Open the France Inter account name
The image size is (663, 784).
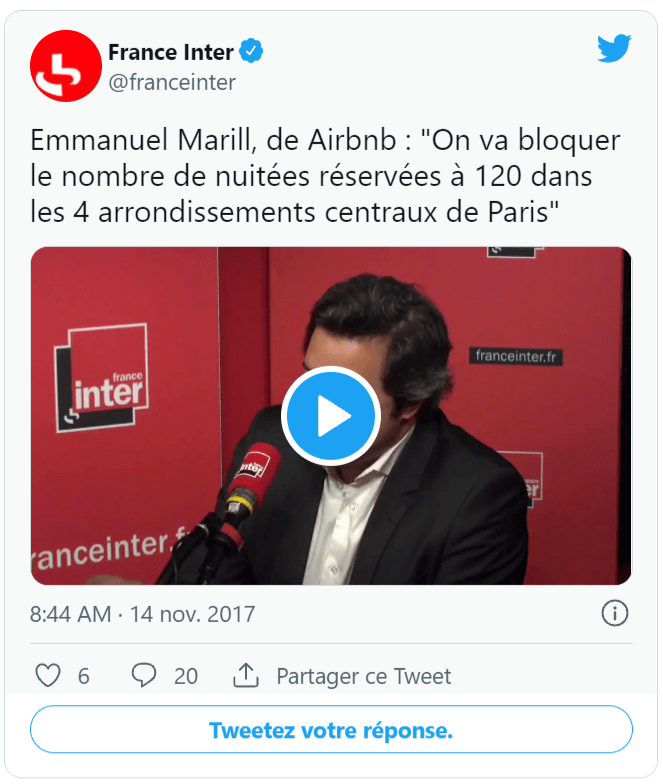171,51
